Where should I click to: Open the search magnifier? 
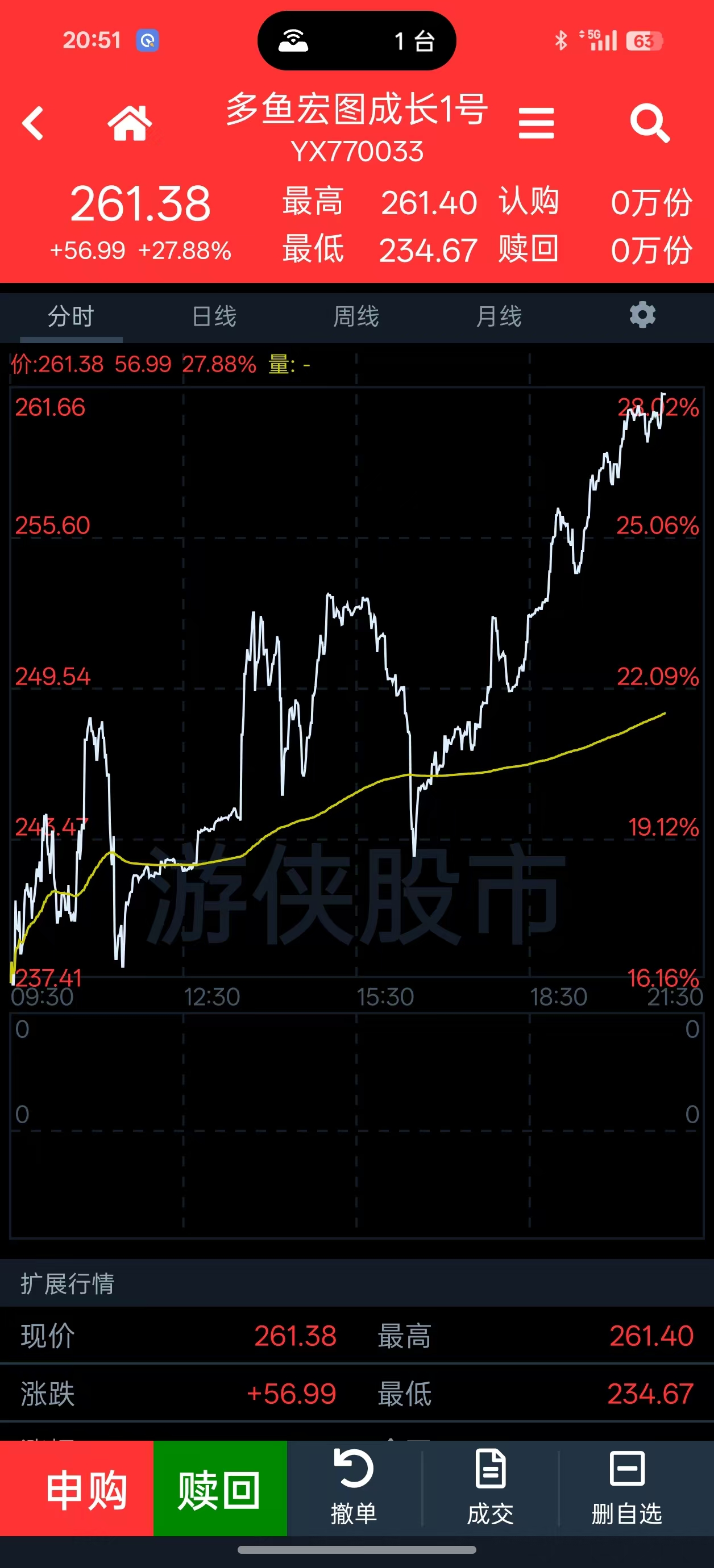(x=649, y=124)
